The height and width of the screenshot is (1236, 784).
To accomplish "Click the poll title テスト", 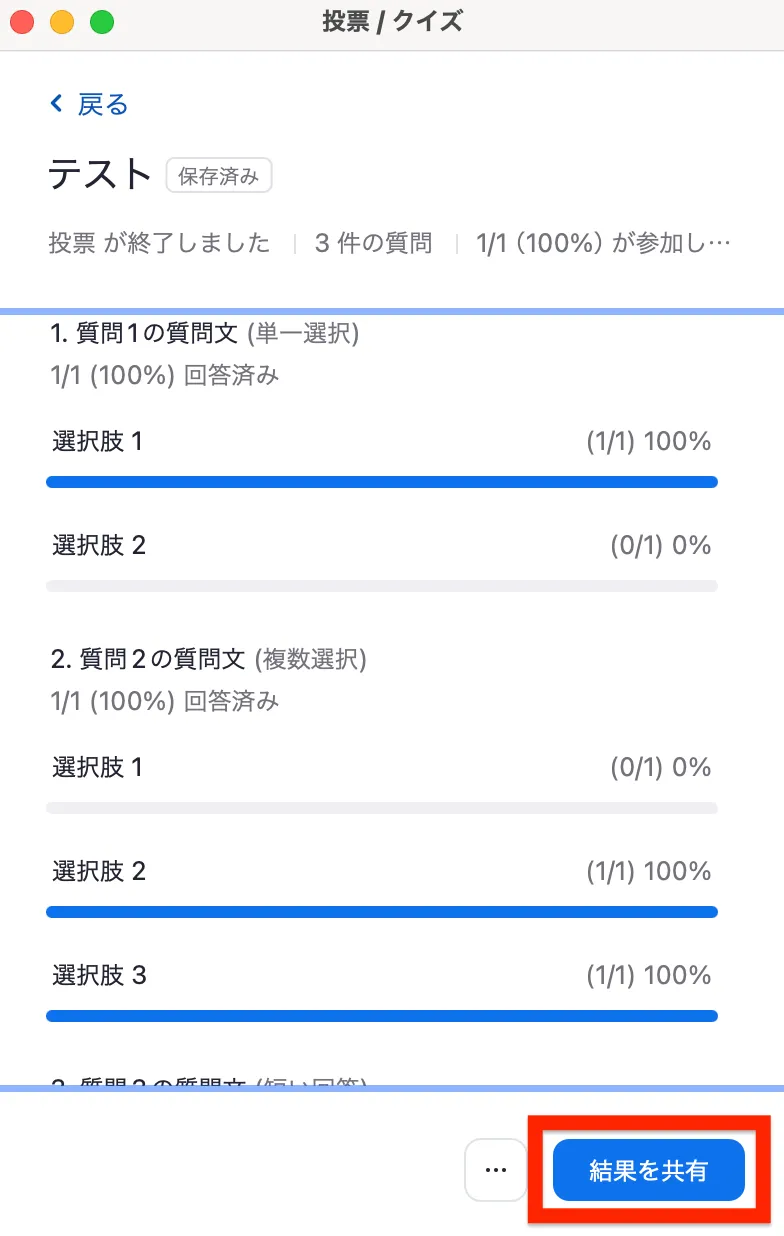I will (x=99, y=174).
